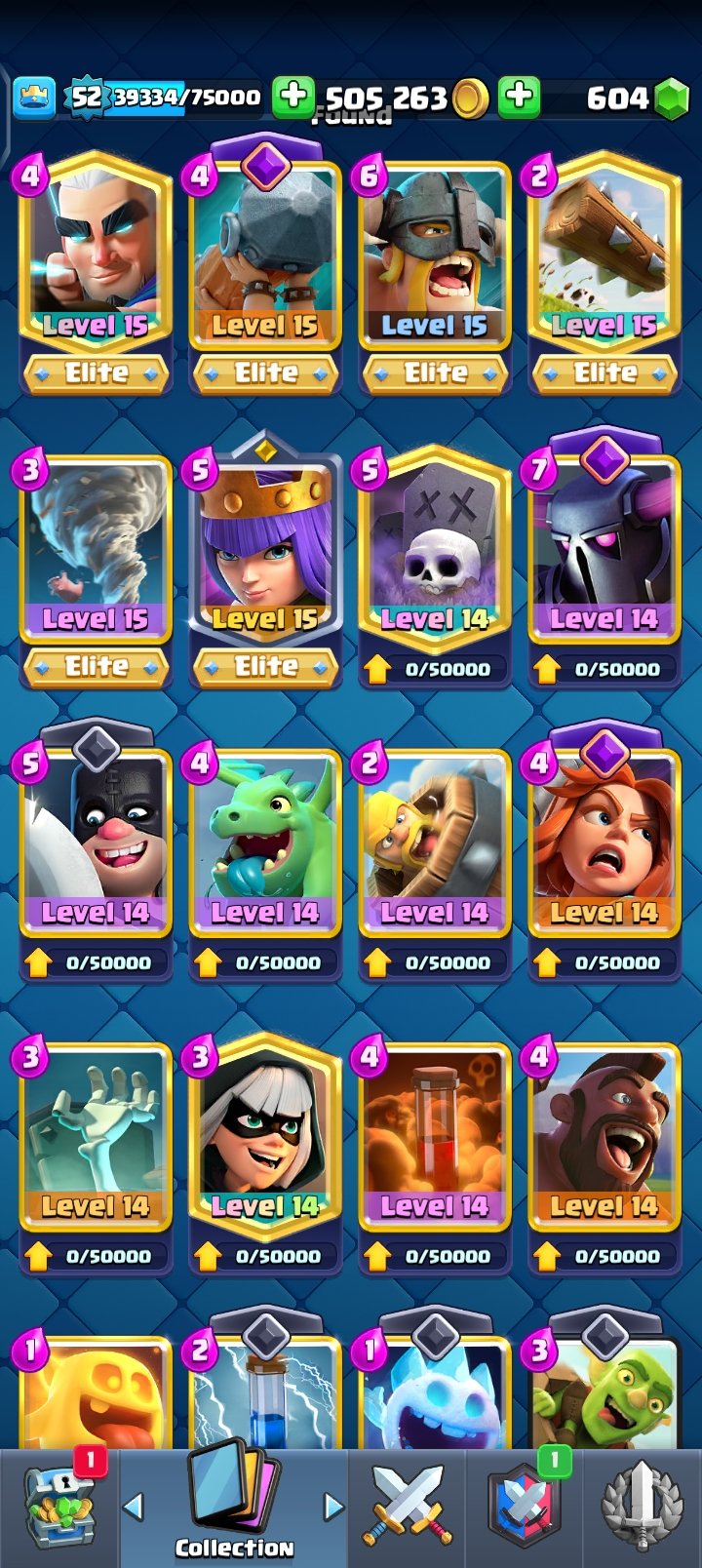Open the Clan shield tab
702x1568 pixels.
click(526, 1508)
